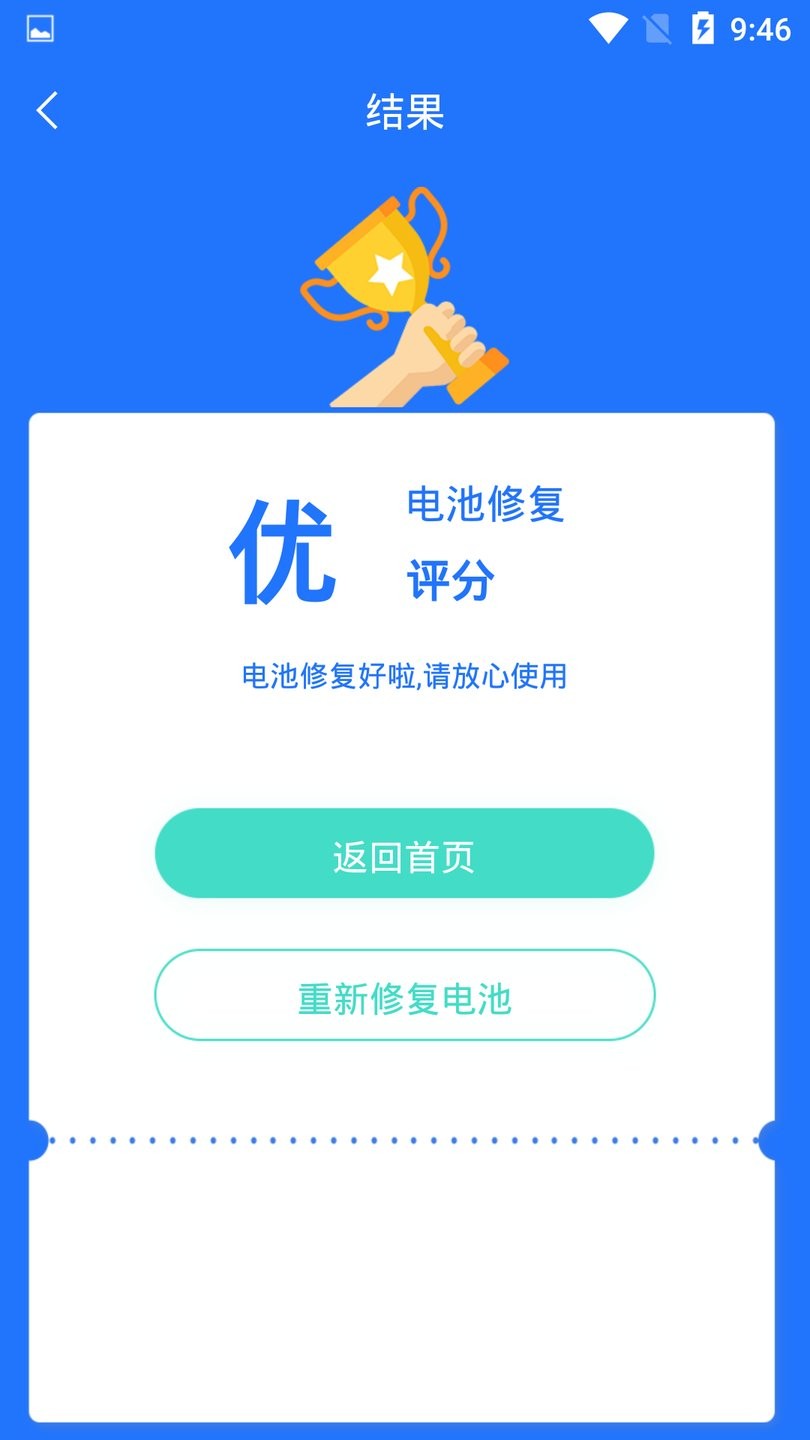This screenshot has height=1440, width=810.
Task: Tap the cellular signal icon in status bar
Action: coord(655,29)
